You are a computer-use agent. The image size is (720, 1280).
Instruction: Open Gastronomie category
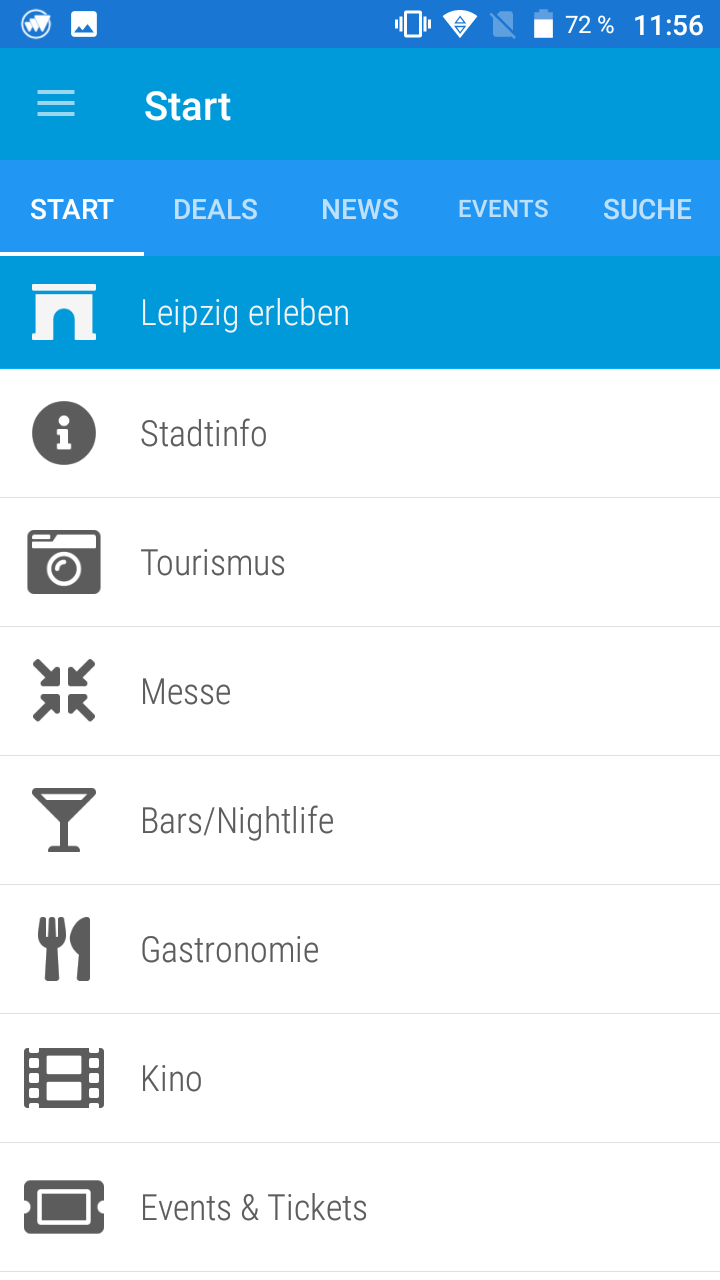tap(360, 949)
